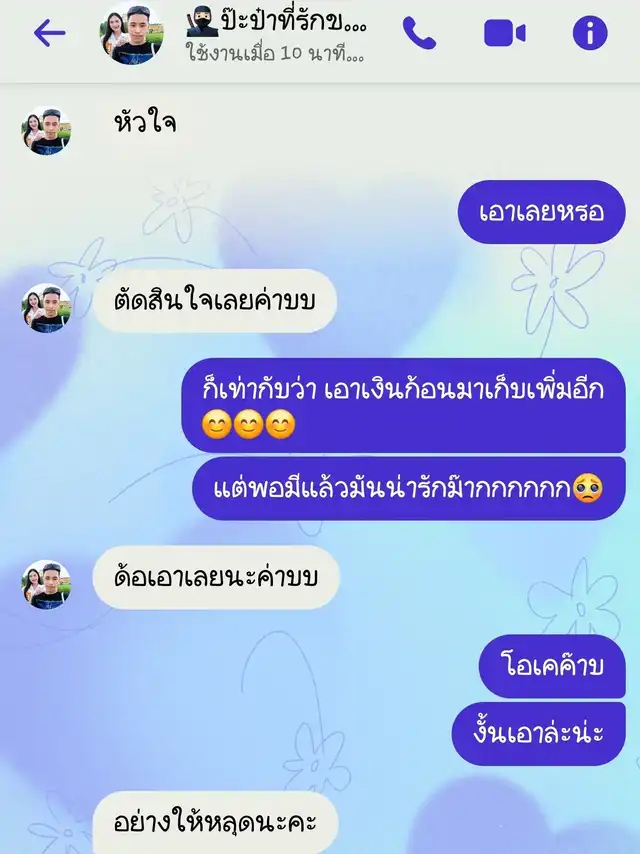Image resolution: width=640 pixels, height=854 pixels.
Task: Go back to the chat list
Action: [x=49, y=33]
